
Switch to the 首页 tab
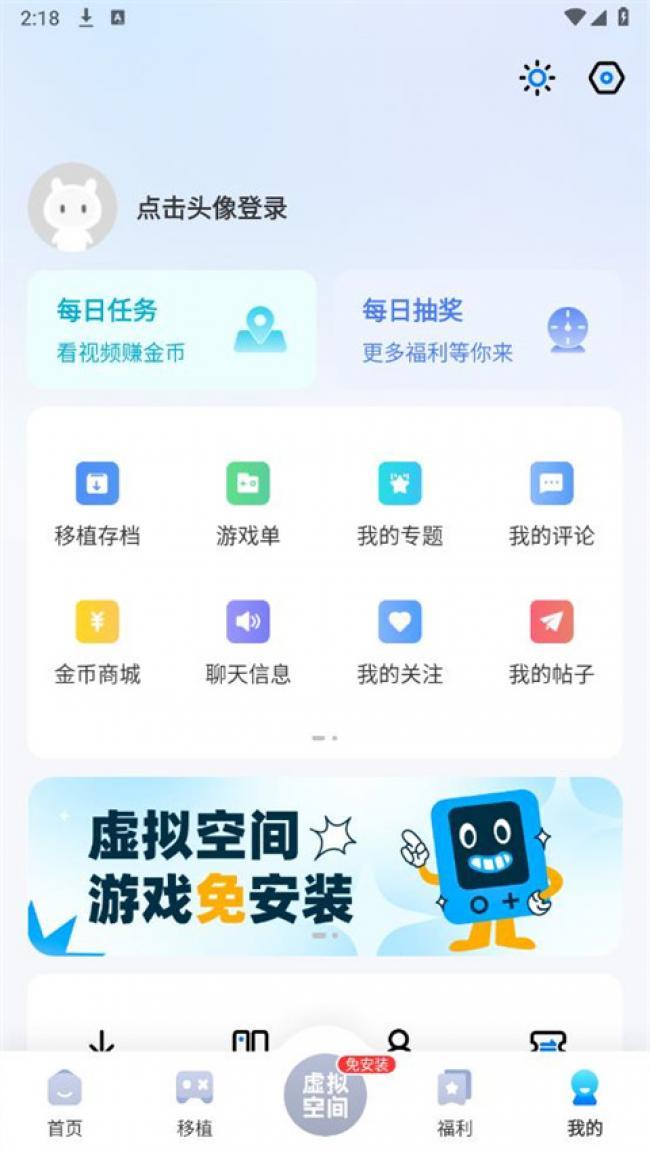(65, 1103)
